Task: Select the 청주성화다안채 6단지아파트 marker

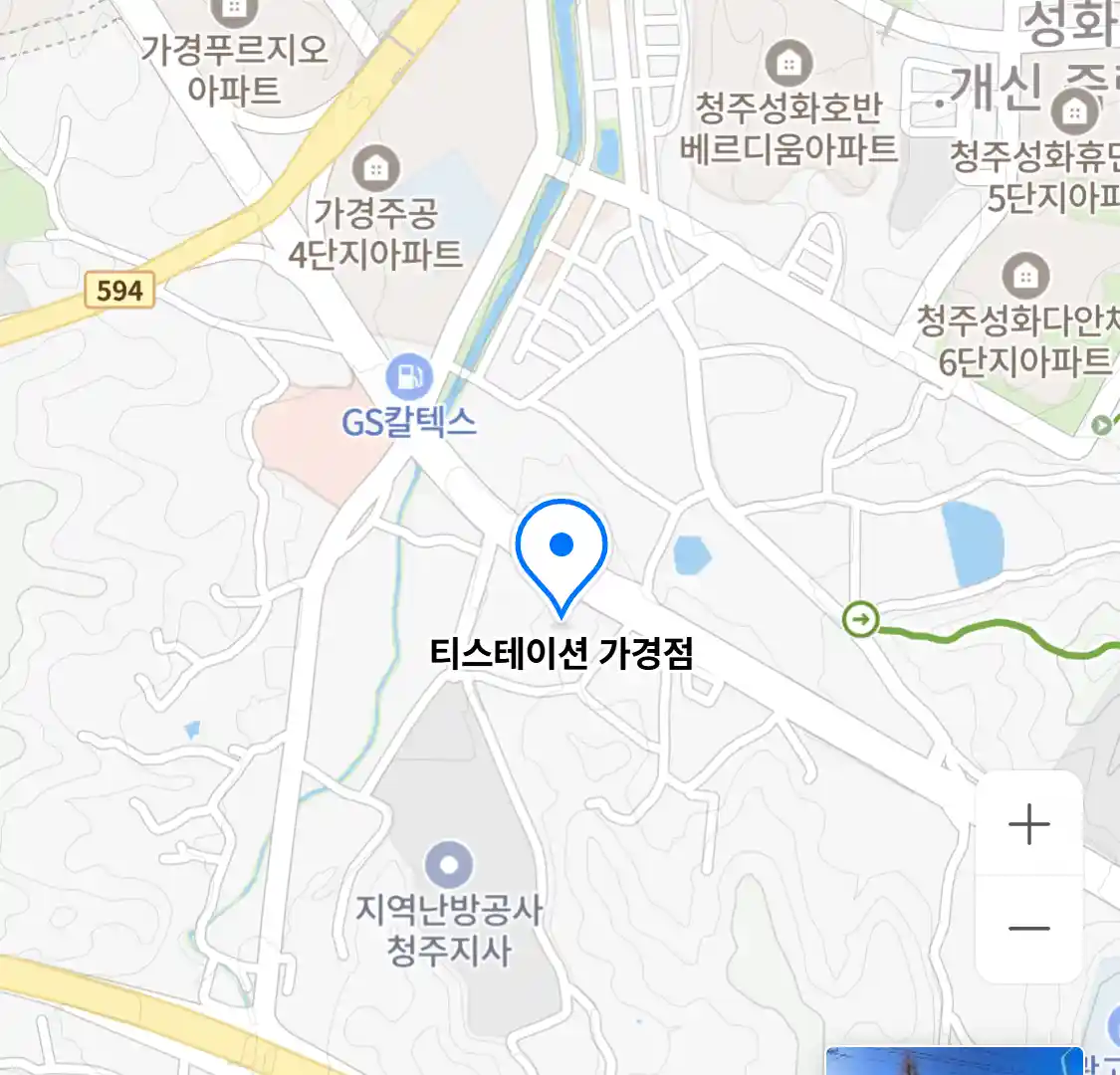Action: point(1024,276)
